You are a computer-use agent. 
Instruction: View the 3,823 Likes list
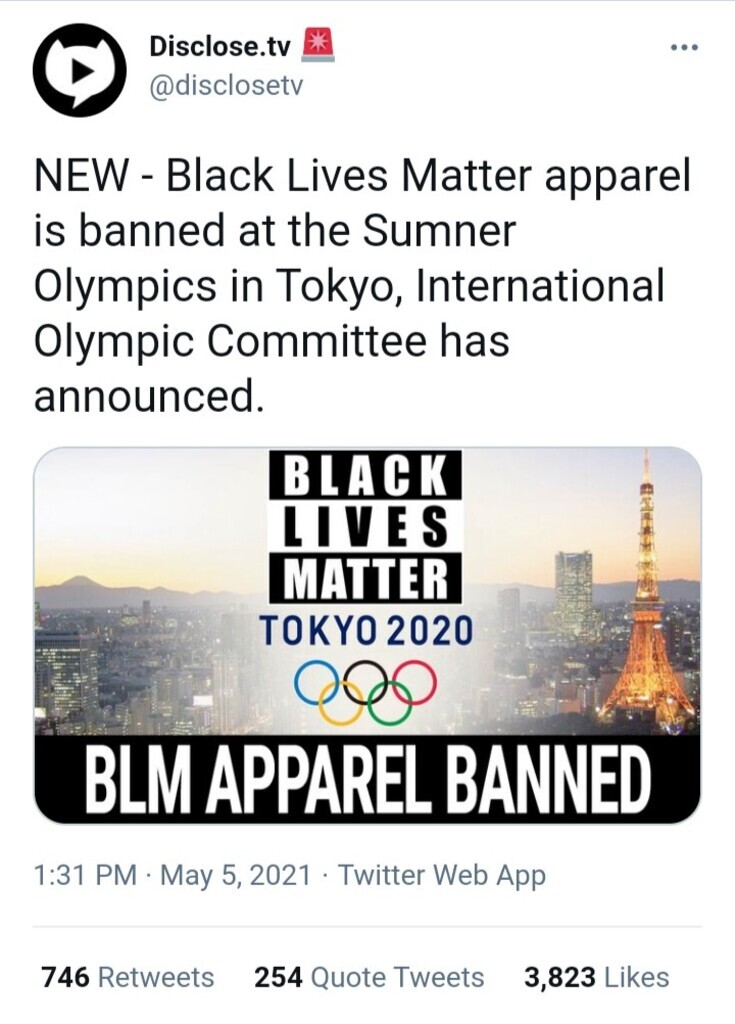tap(596, 977)
